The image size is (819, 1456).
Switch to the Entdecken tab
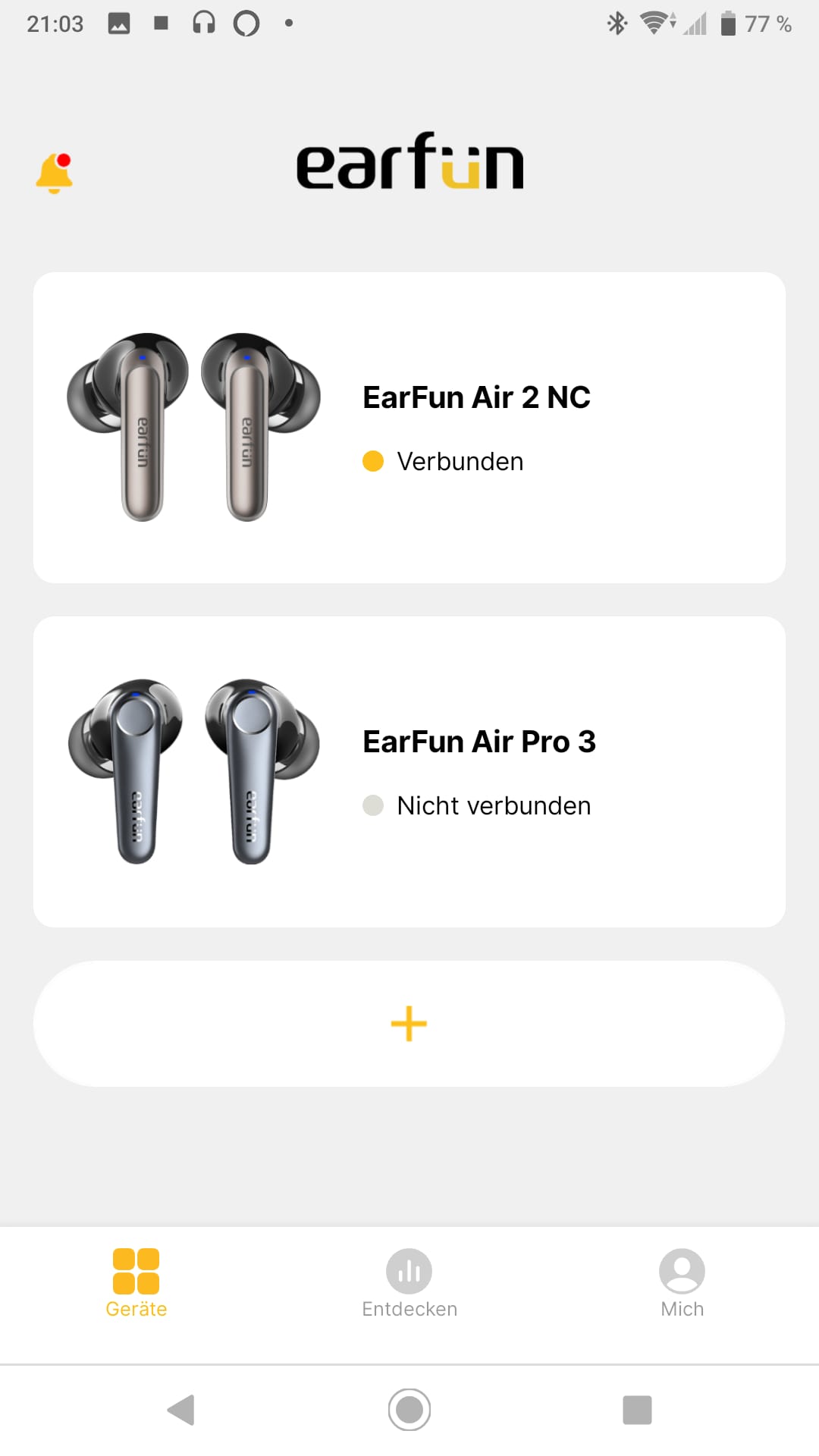coord(409,1283)
